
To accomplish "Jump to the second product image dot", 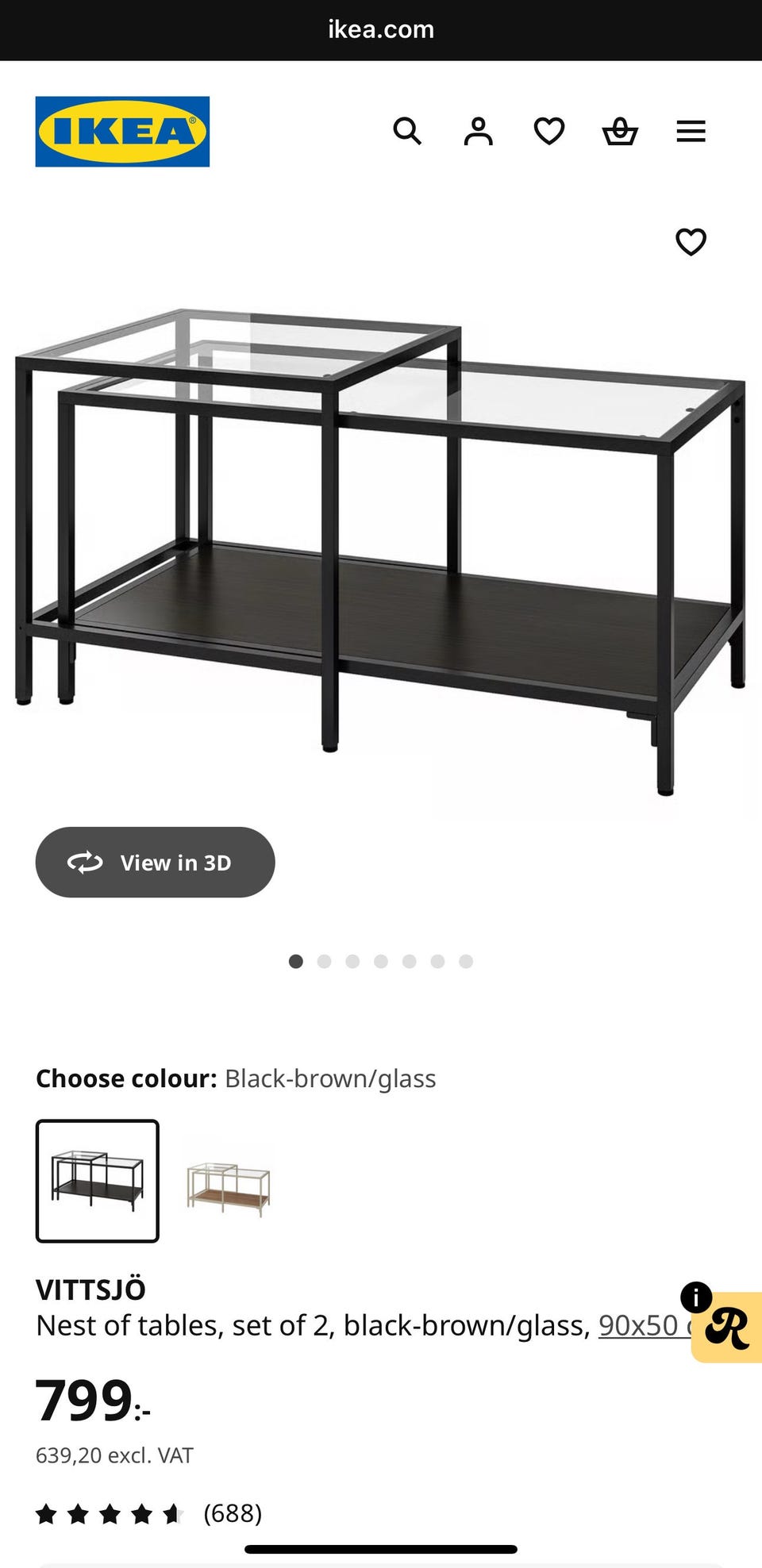I will (x=324, y=962).
